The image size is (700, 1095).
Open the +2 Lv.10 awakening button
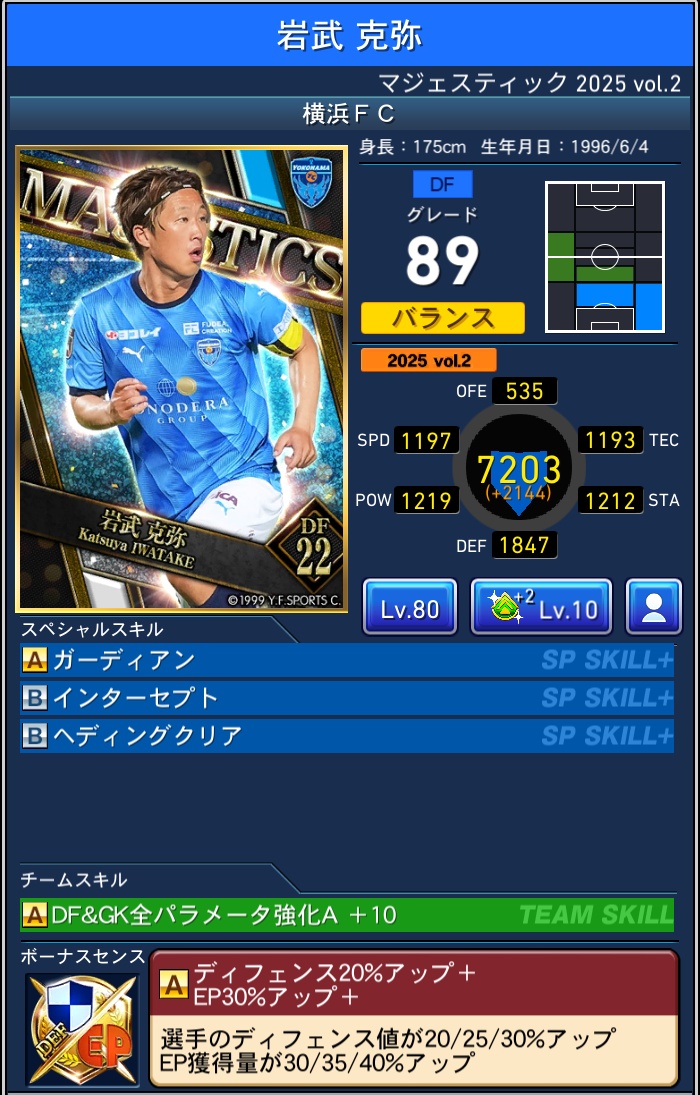541,608
